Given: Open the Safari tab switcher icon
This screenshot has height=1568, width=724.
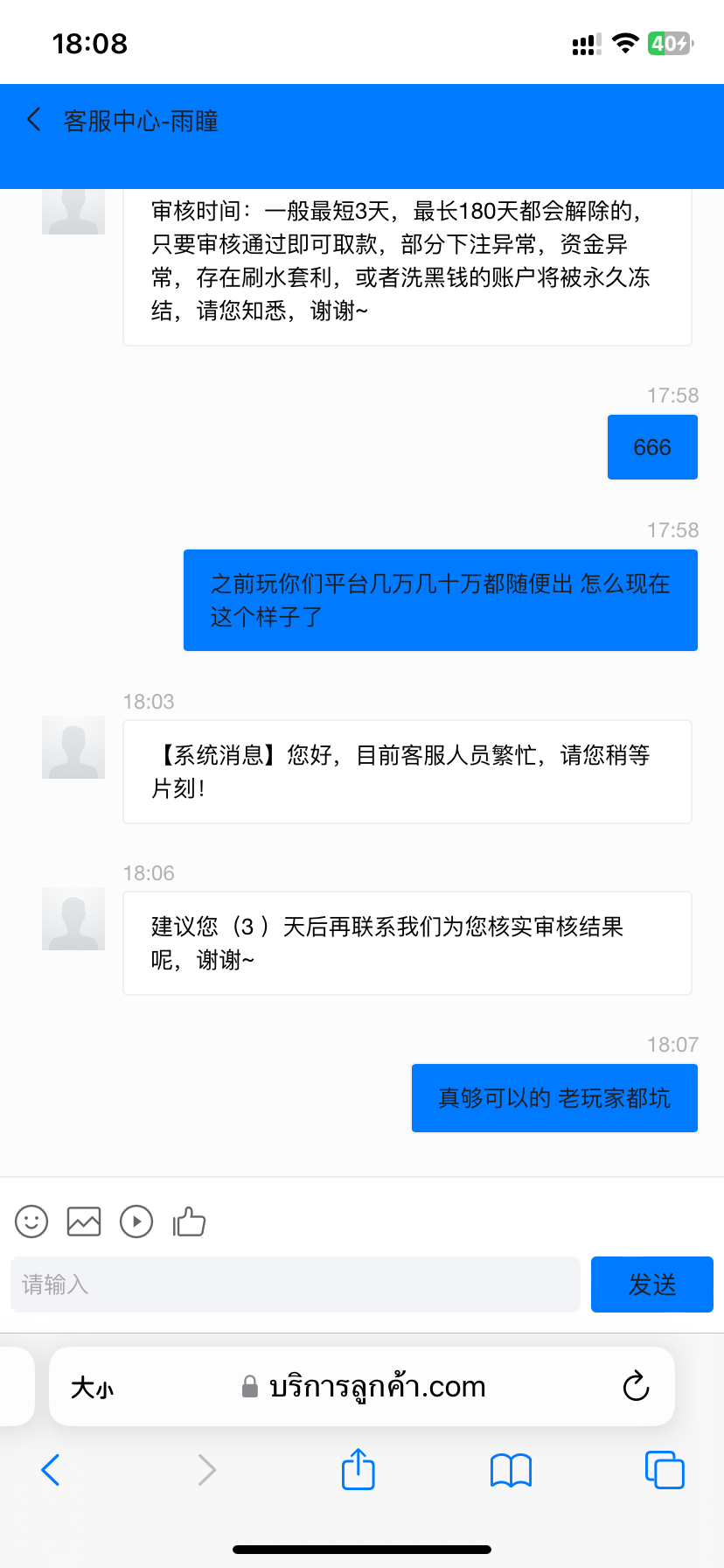Looking at the screenshot, I should tap(665, 1470).
